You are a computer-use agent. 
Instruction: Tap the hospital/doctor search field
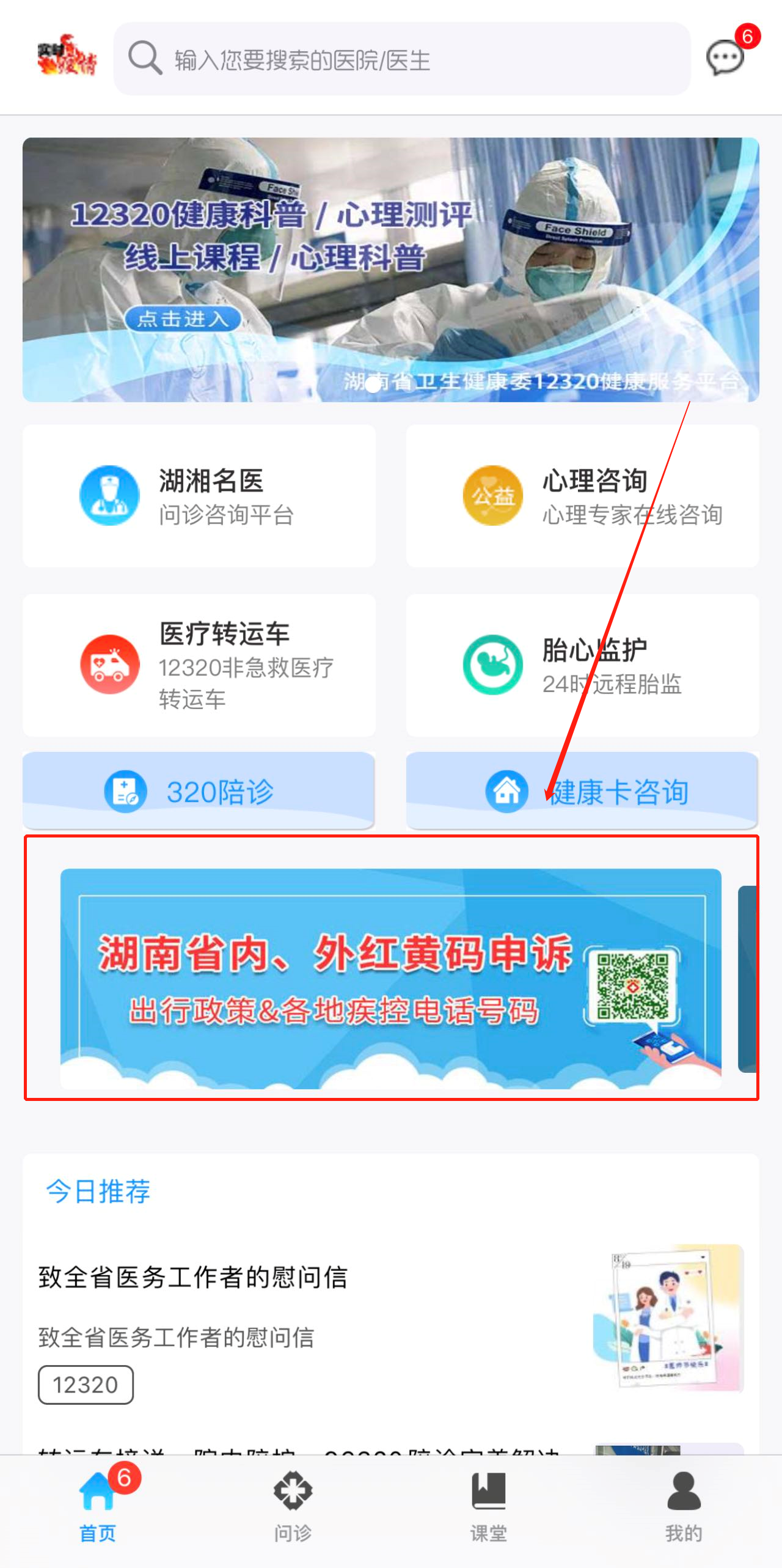[x=403, y=59]
